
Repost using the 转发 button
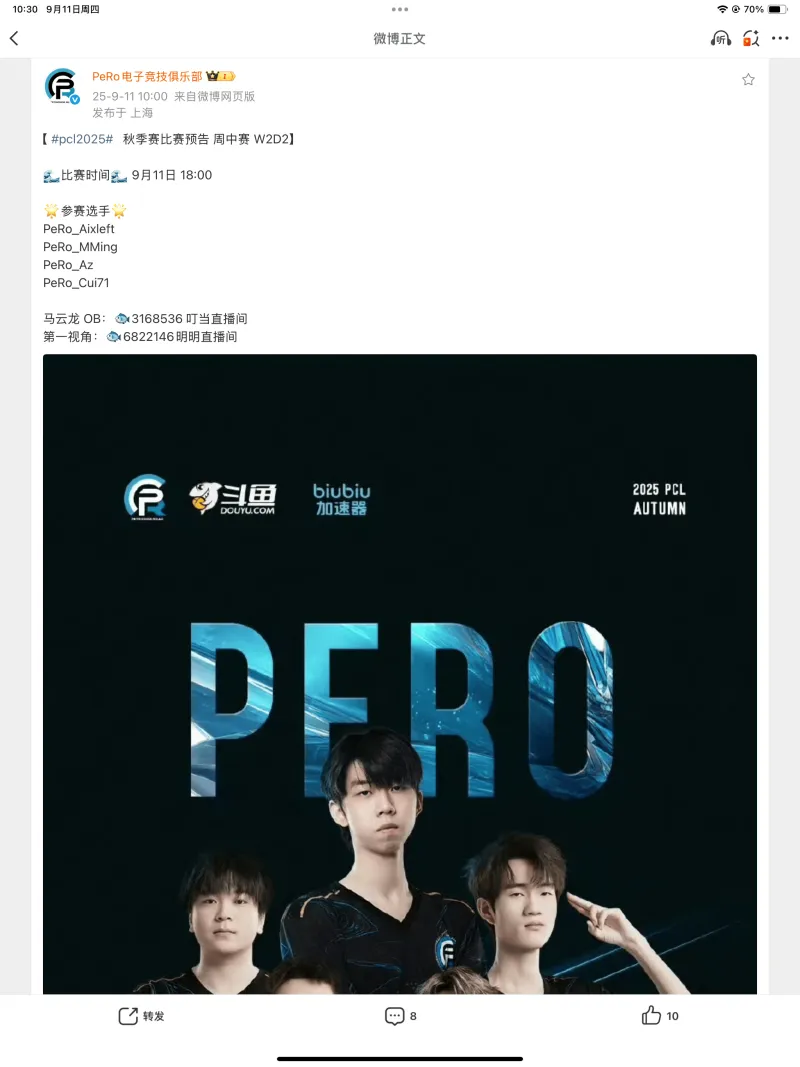(x=141, y=1016)
